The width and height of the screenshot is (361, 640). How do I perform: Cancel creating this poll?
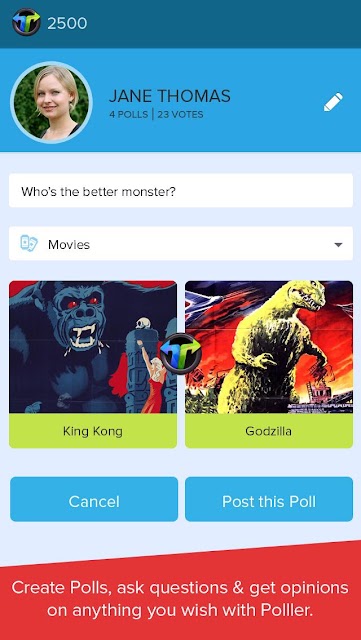tap(94, 499)
